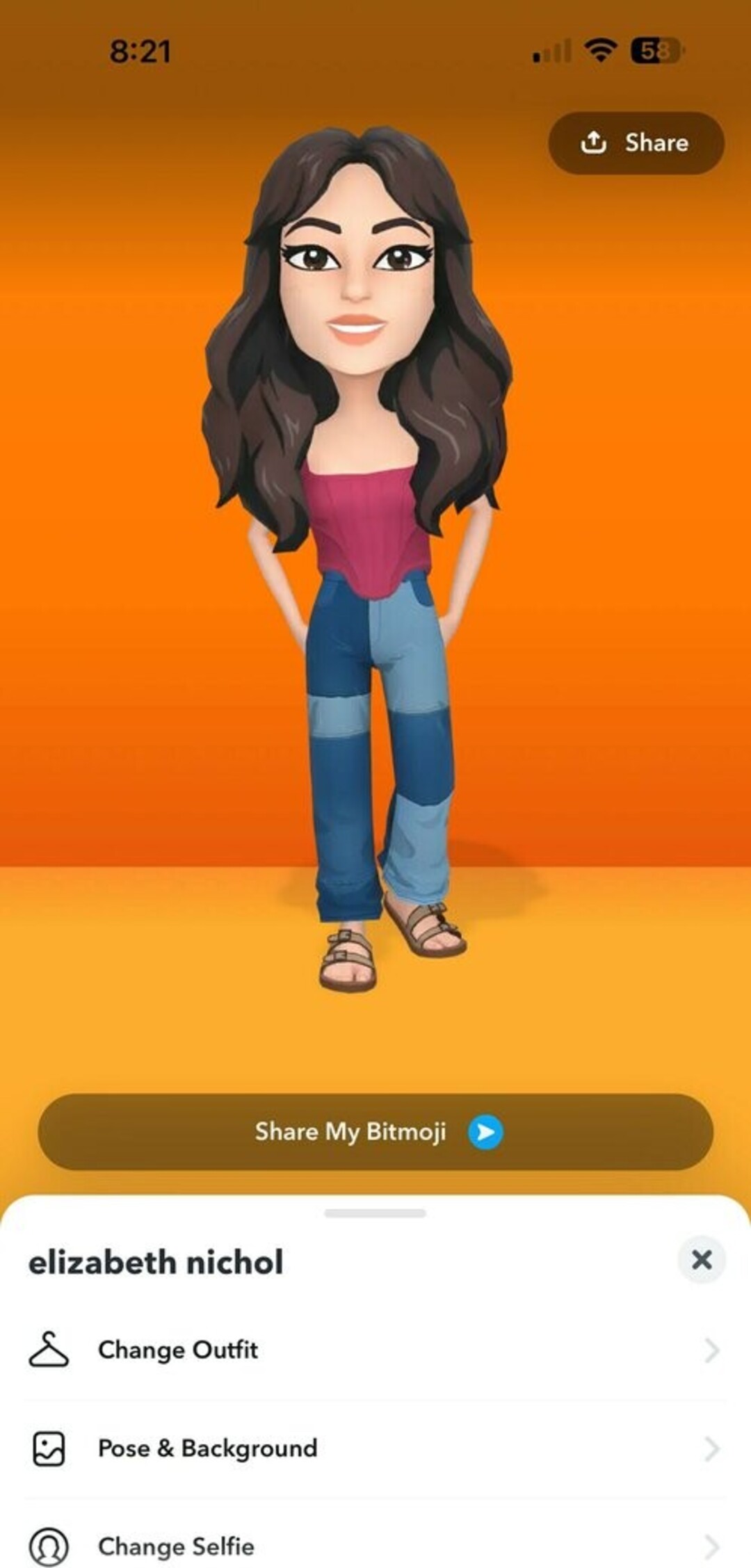Open Change Outfit

375,1350
